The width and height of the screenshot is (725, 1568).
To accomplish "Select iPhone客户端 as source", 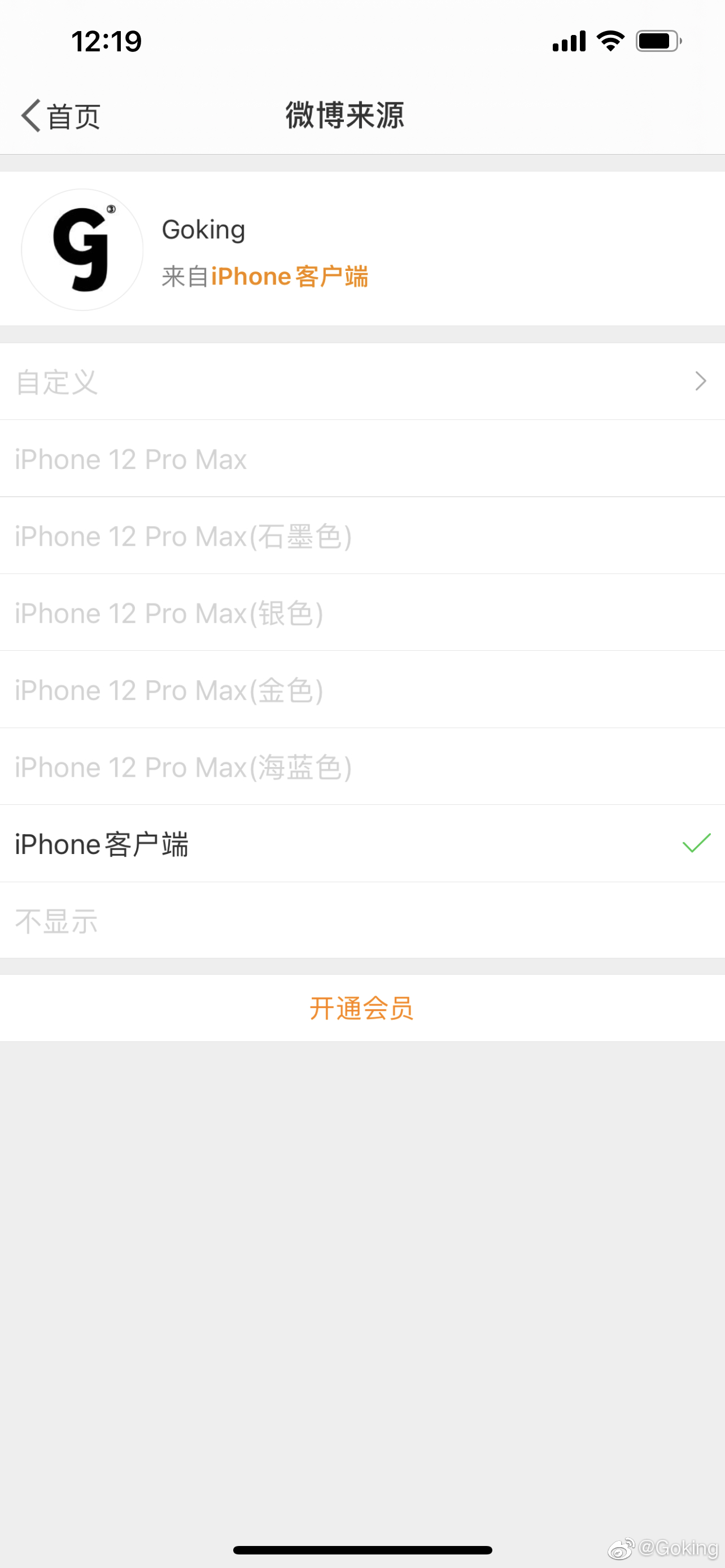I will [x=362, y=844].
